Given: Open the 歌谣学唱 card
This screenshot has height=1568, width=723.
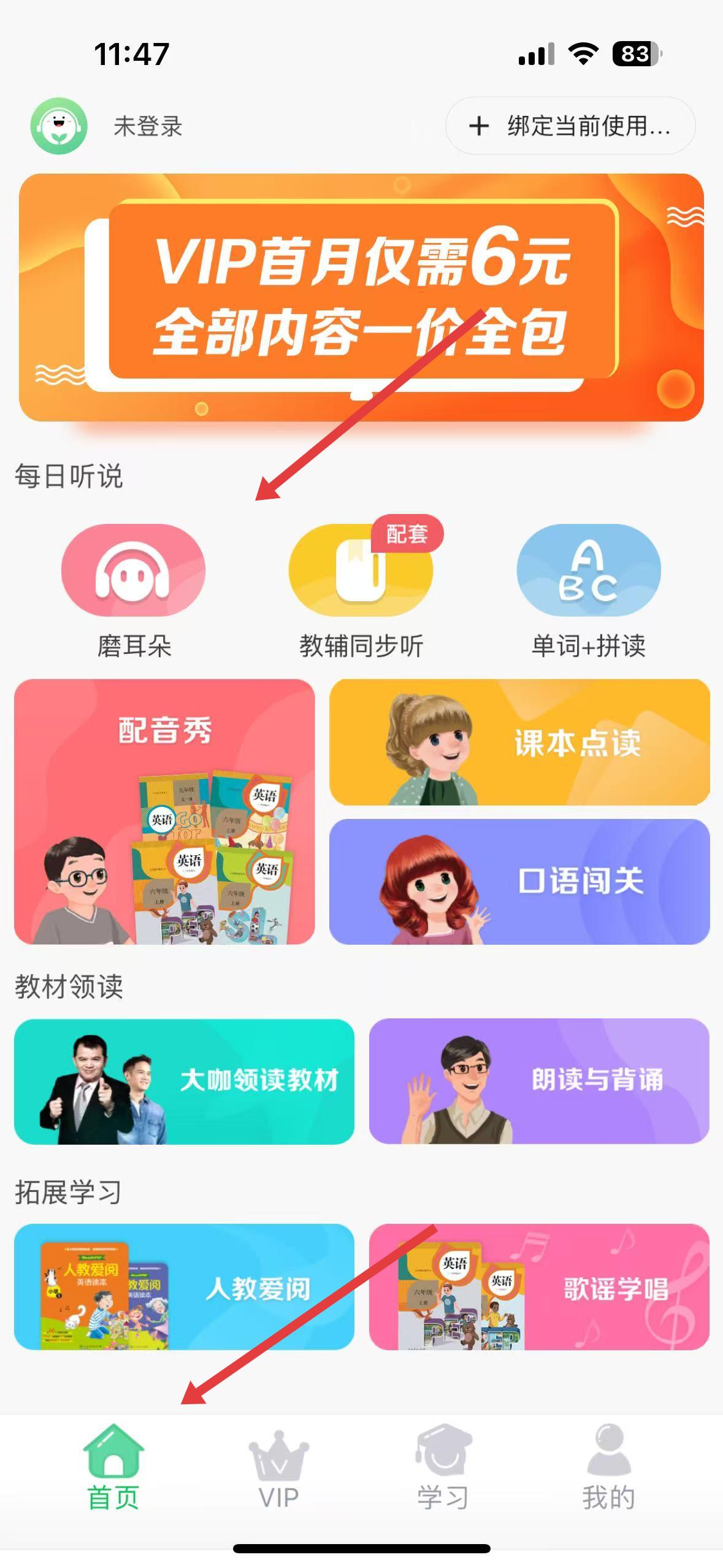Looking at the screenshot, I should (x=539, y=1286).
